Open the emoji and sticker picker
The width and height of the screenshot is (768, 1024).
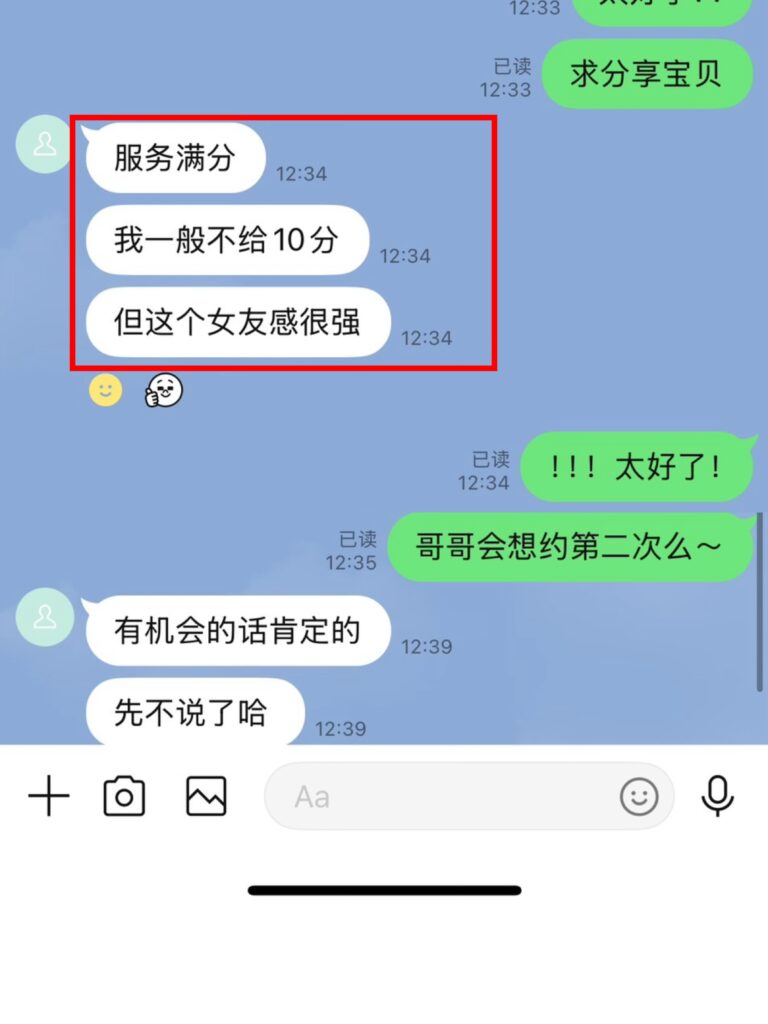tap(639, 797)
